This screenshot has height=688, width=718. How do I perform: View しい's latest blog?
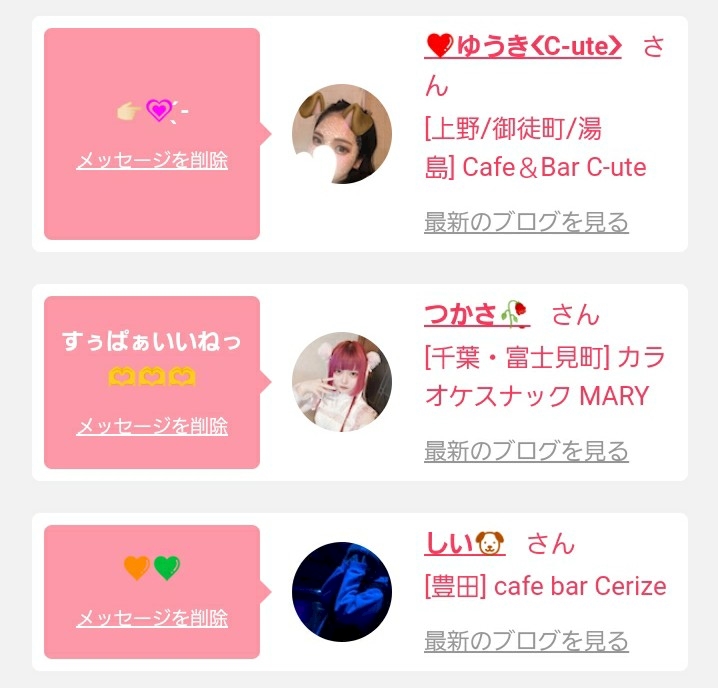point(526,640)
